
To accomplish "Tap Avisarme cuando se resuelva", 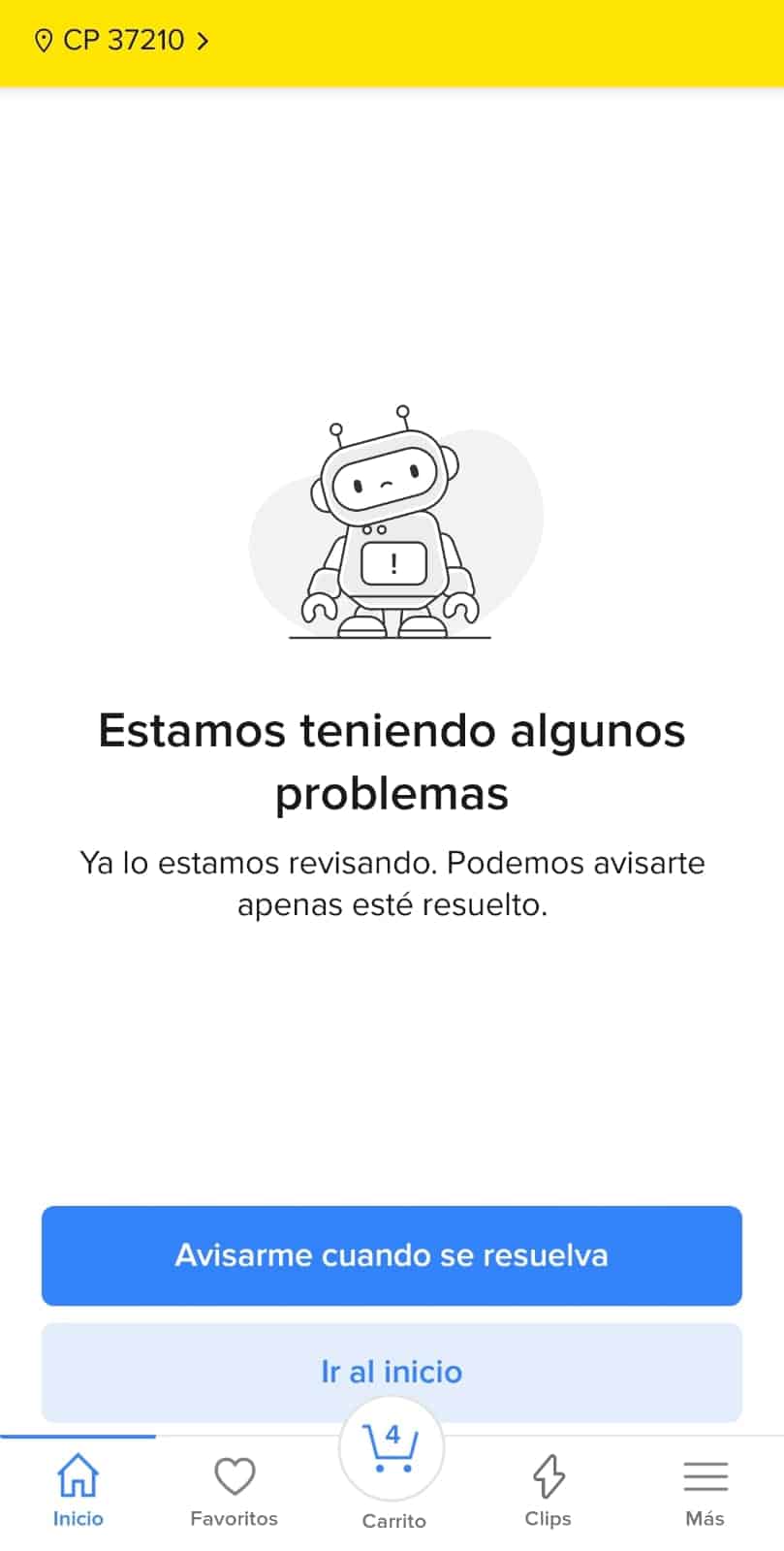I will 392,1255.
